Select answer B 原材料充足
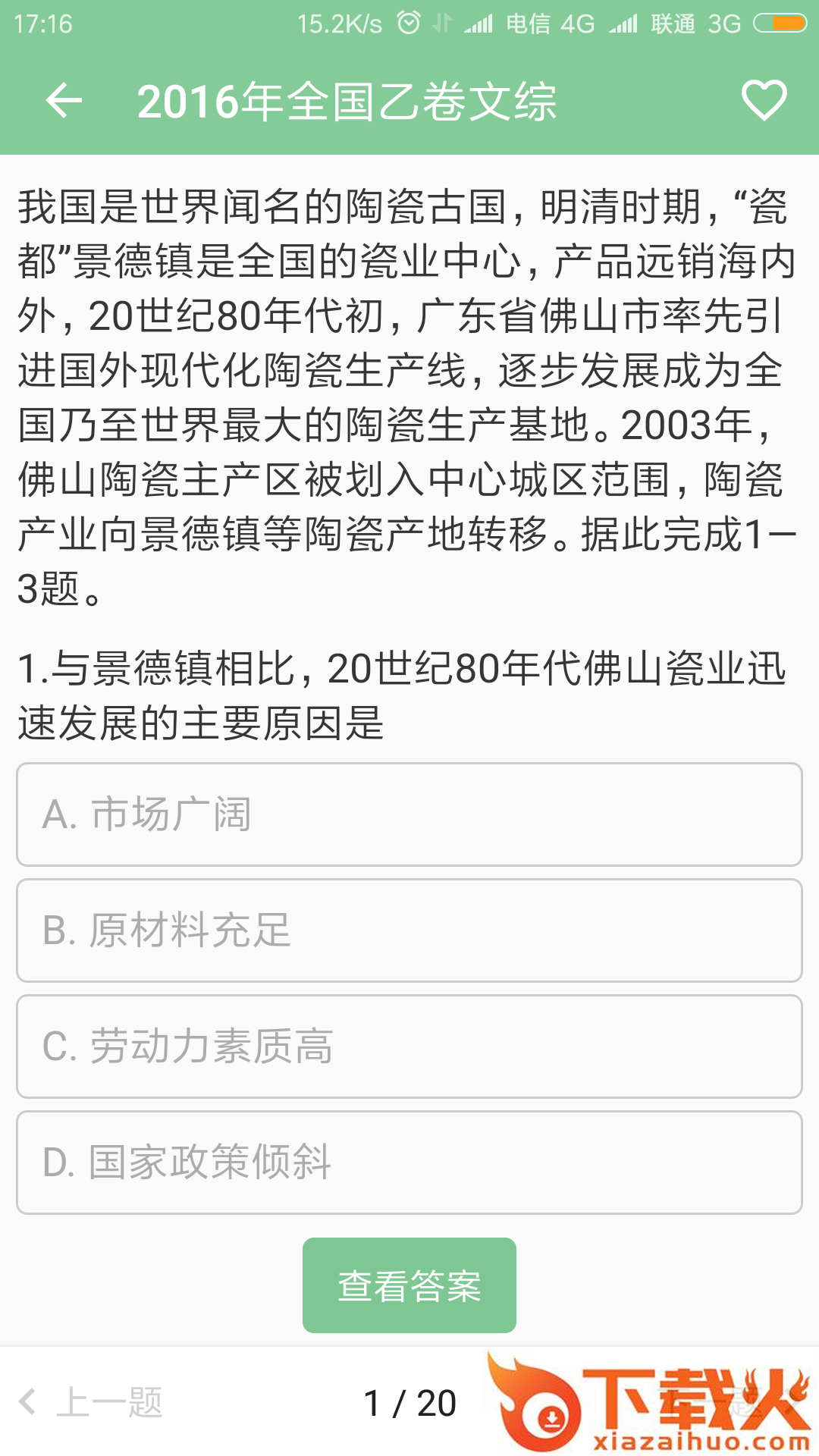The image size is (819, 1456). coord(409,931)
